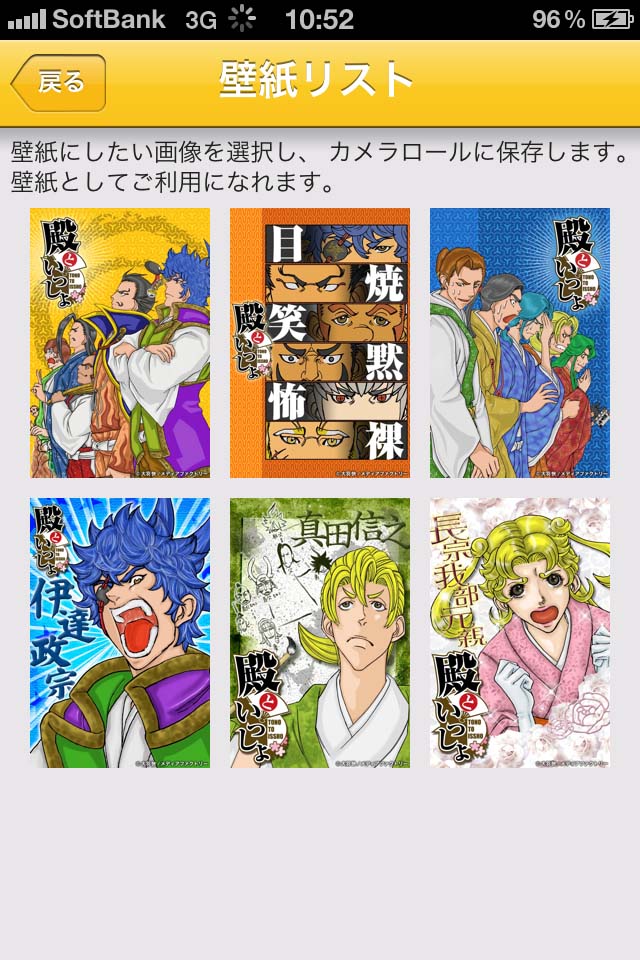Pick the 長宗我部元親 wallpaper
Image resolution: width=640 pixels, height=960 pixels.
tap(520, 633)
